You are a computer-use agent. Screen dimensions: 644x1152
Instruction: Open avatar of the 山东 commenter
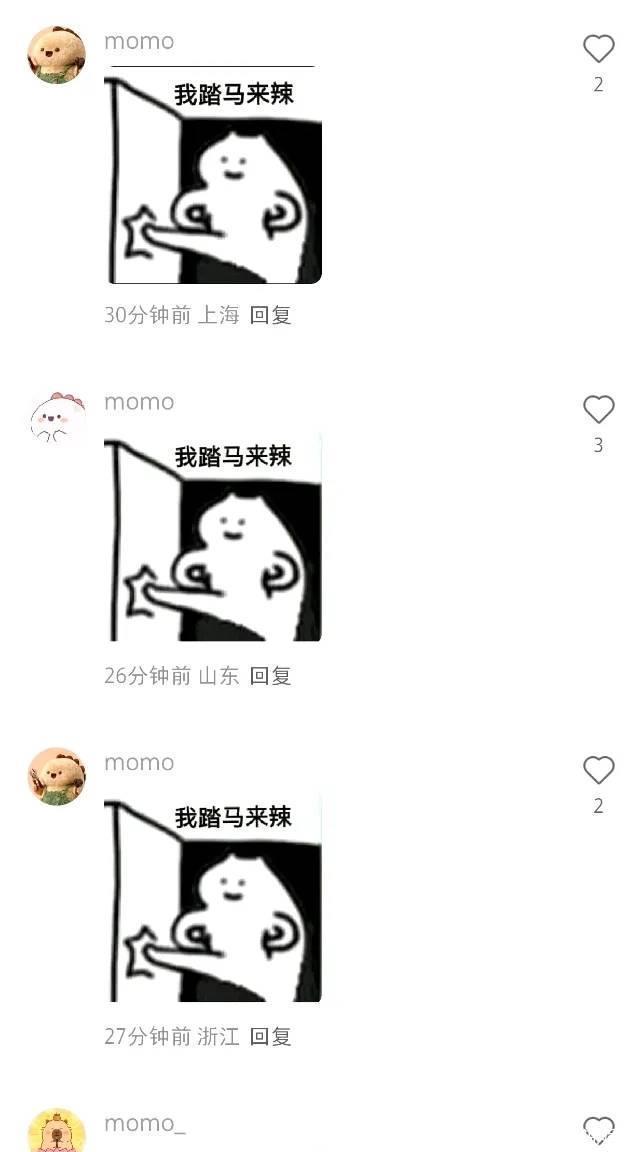pos(56,417)
